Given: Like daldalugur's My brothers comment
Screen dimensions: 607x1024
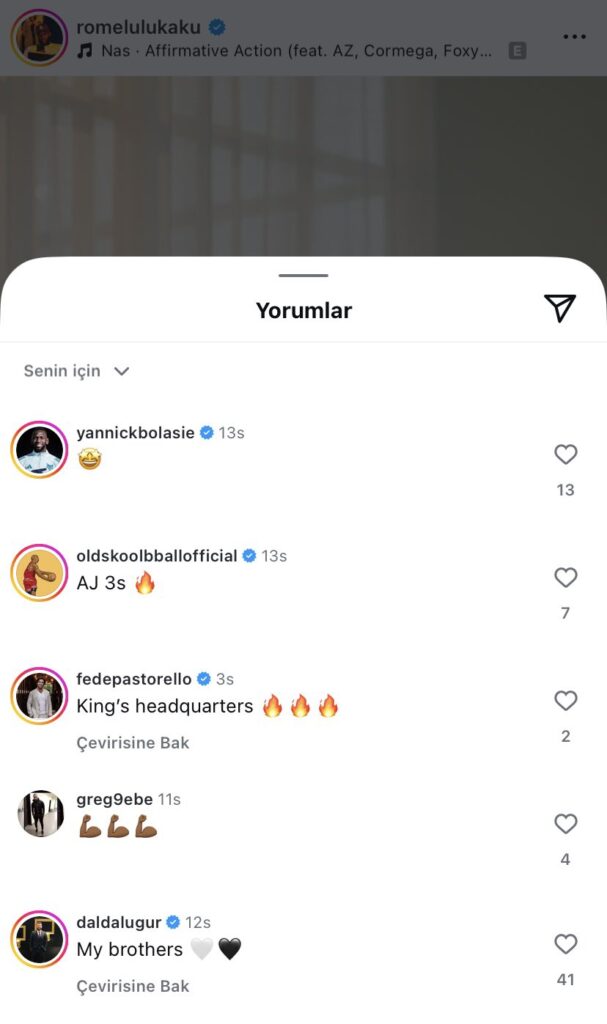Looking at the screenshot, I should click(x=565, y=944).
